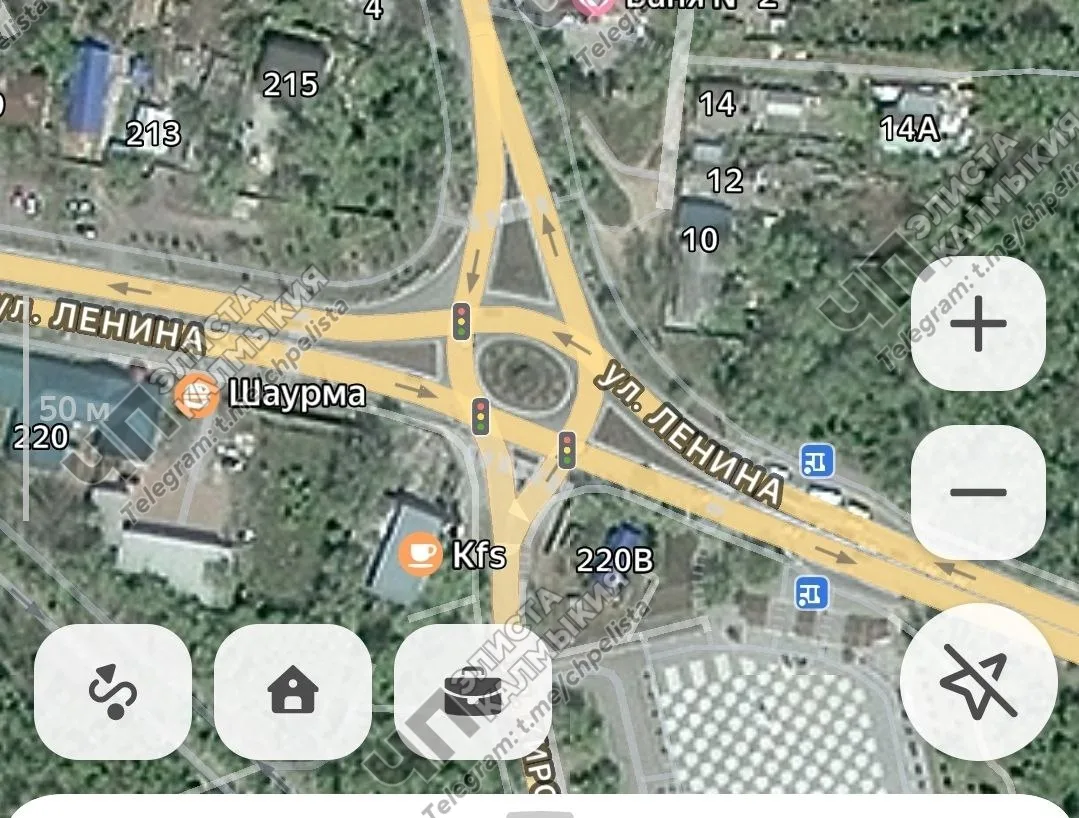Zoom out of the map
The image size is (1079, 818).
978,492
